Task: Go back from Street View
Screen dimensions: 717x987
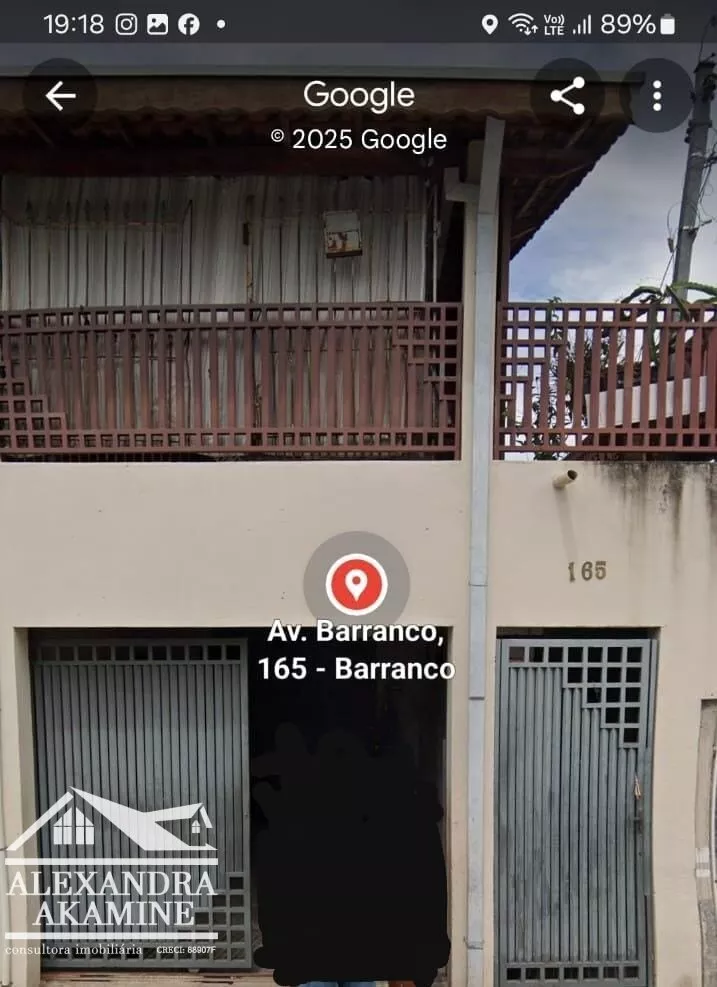Action: pyautogui.click(x=60, y=96)
